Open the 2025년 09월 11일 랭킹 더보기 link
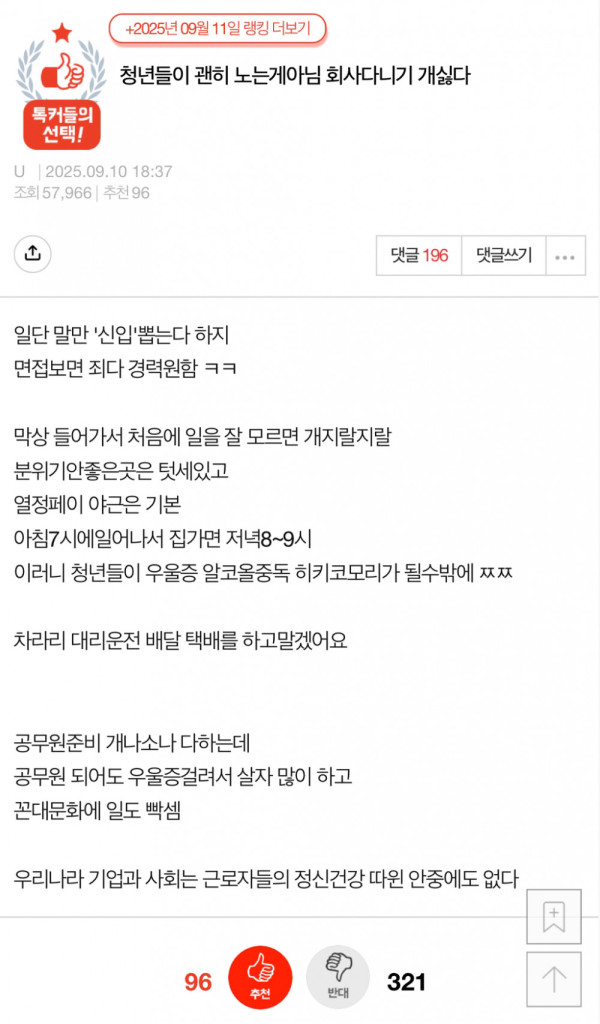 (x=217, y=29)
